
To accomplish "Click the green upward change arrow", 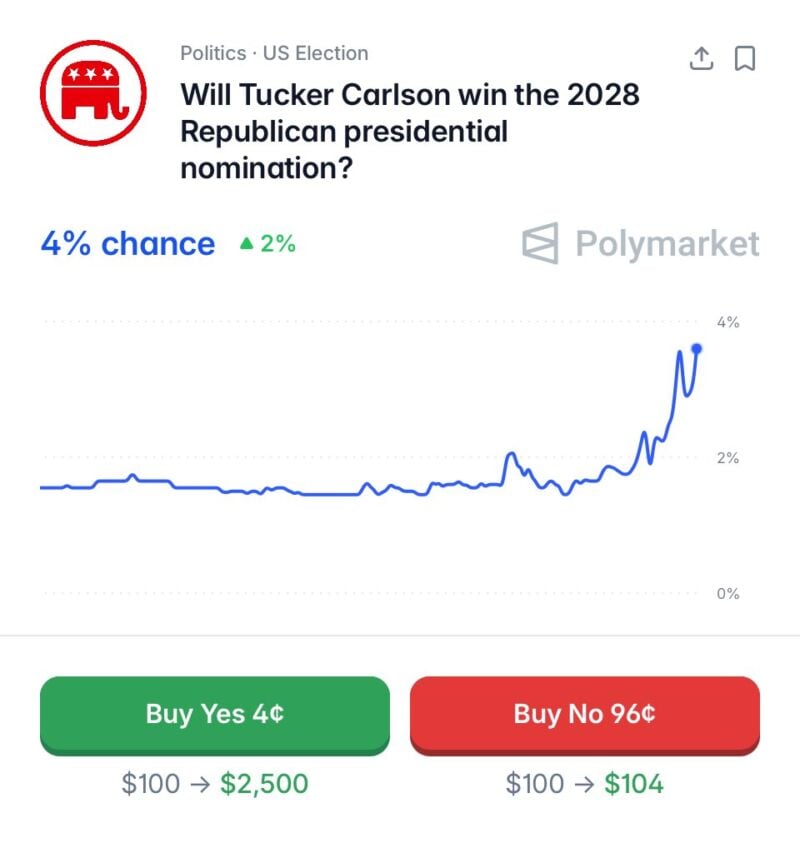I will tap(246, 243).
